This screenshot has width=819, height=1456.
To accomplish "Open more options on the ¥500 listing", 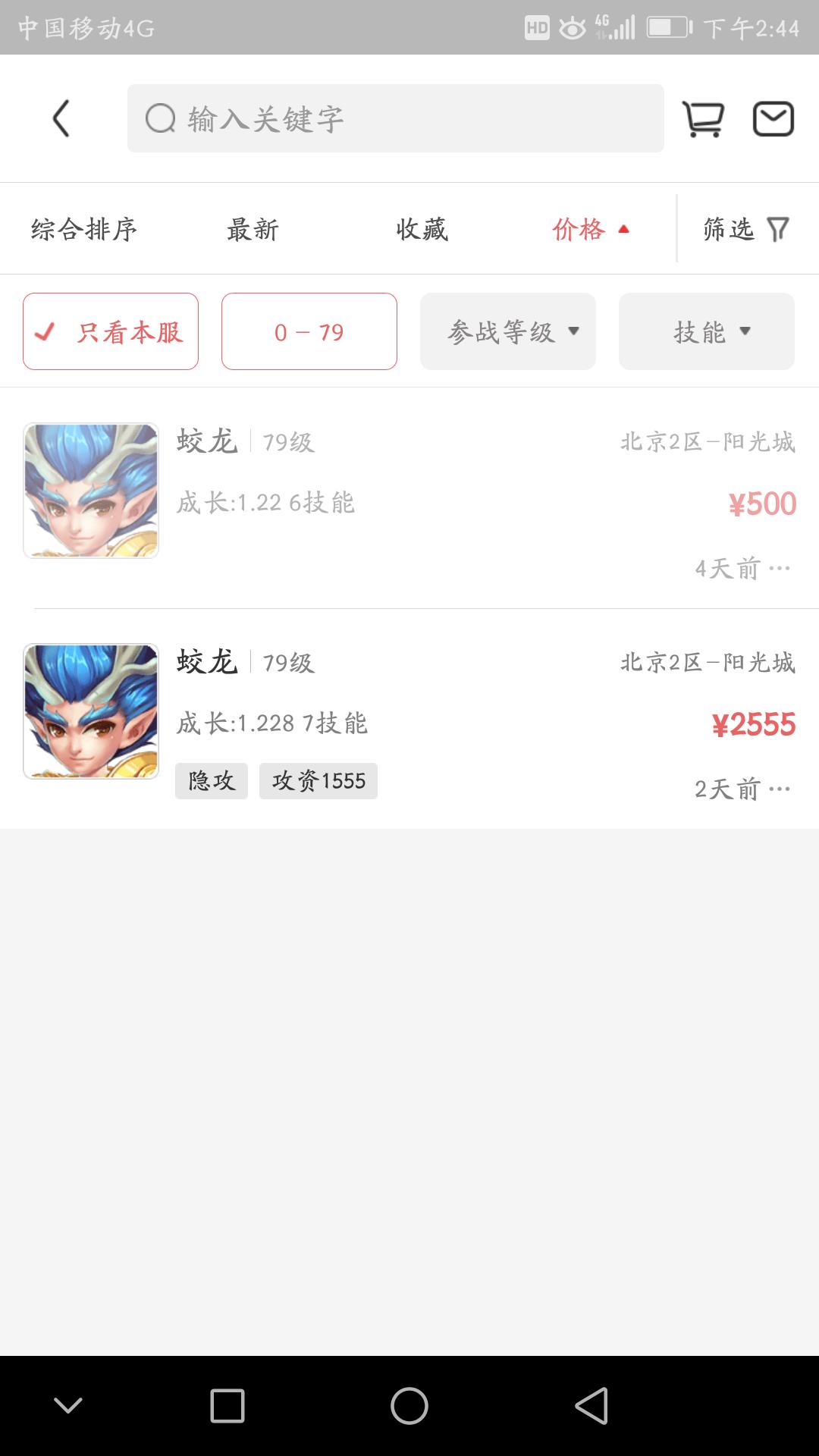I will (x=780, y=568).
